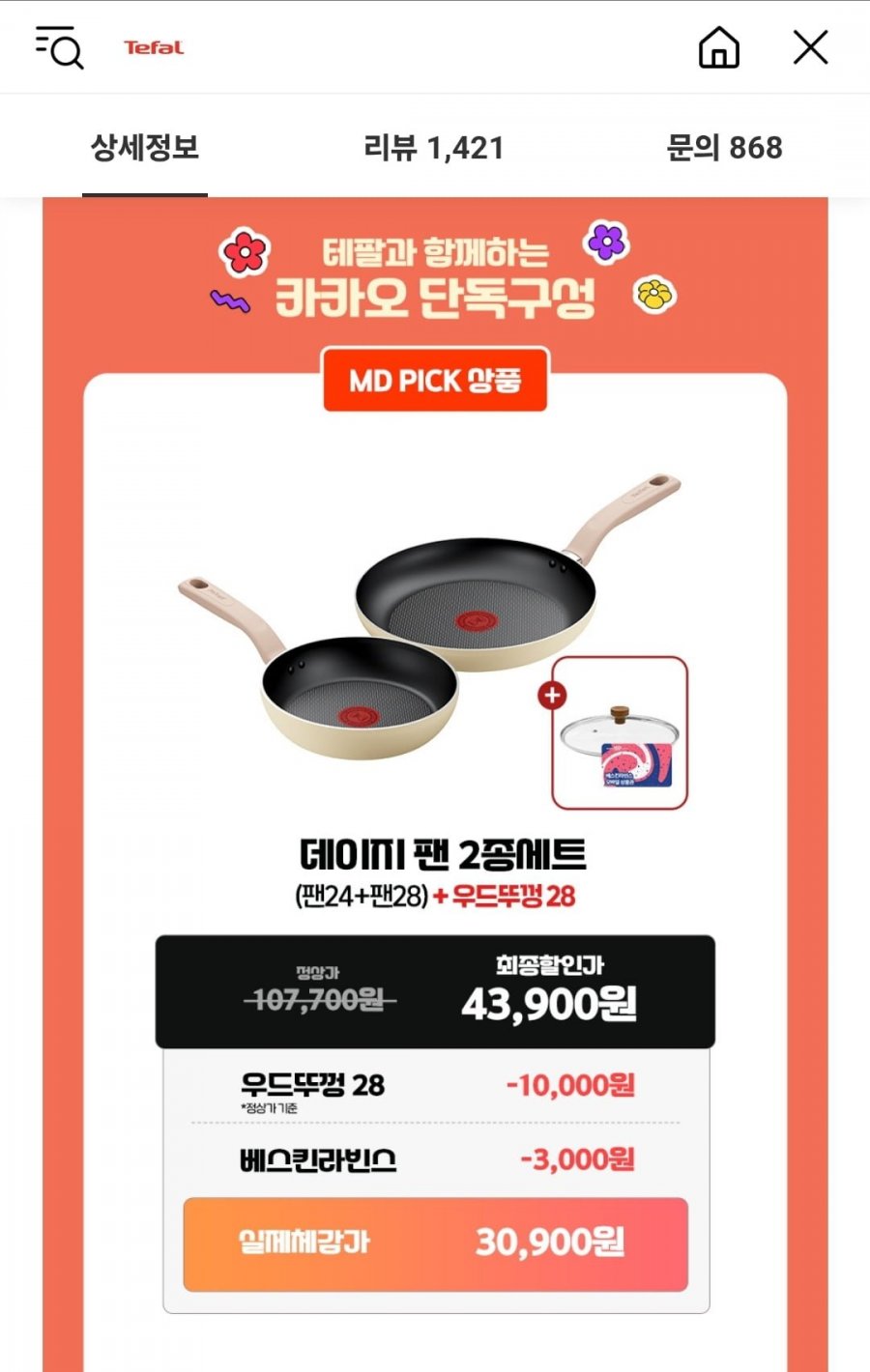Open the 리뷰 1,421 tab
This screenshot has height=1372, width=870.
click(434, 148)
